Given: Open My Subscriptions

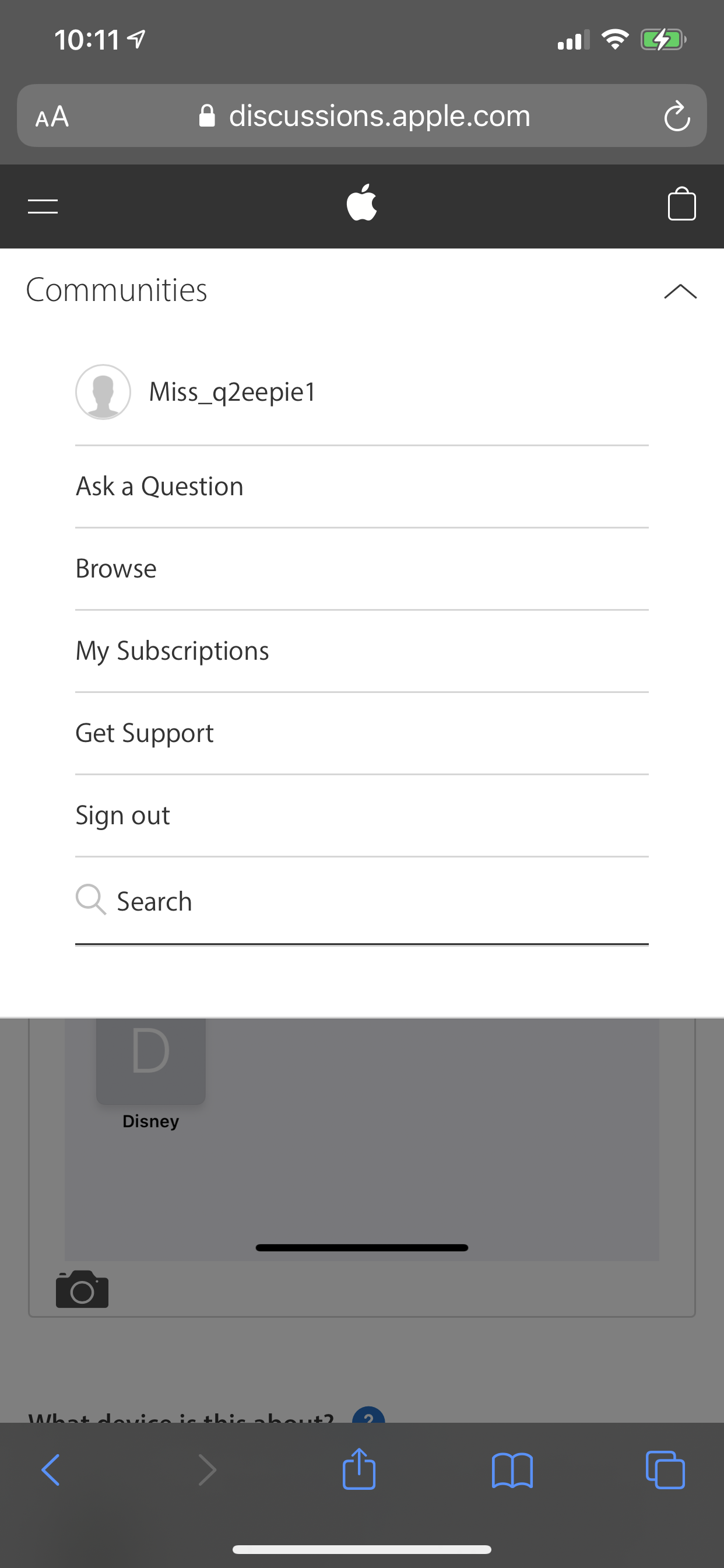Looking at the screenshot, I should point(172,650).
